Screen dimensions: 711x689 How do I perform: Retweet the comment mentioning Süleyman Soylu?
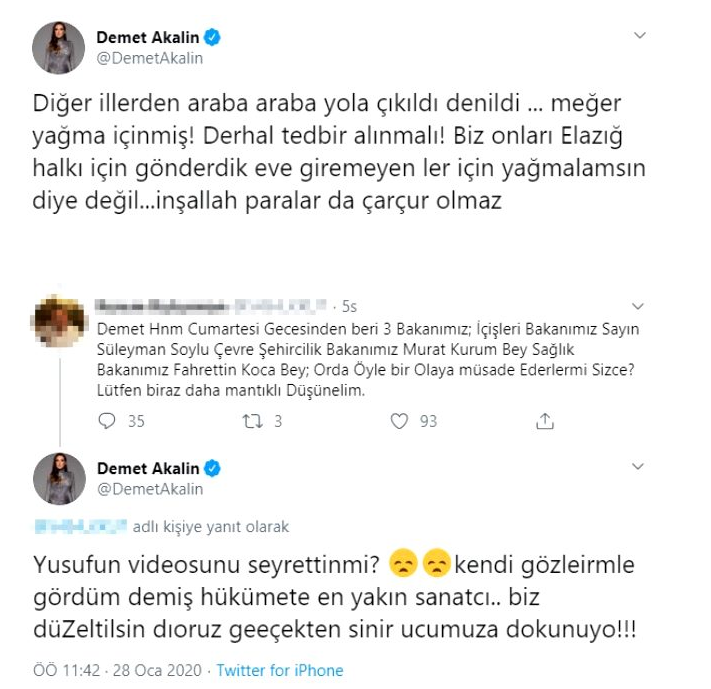(x=253, y=421)
